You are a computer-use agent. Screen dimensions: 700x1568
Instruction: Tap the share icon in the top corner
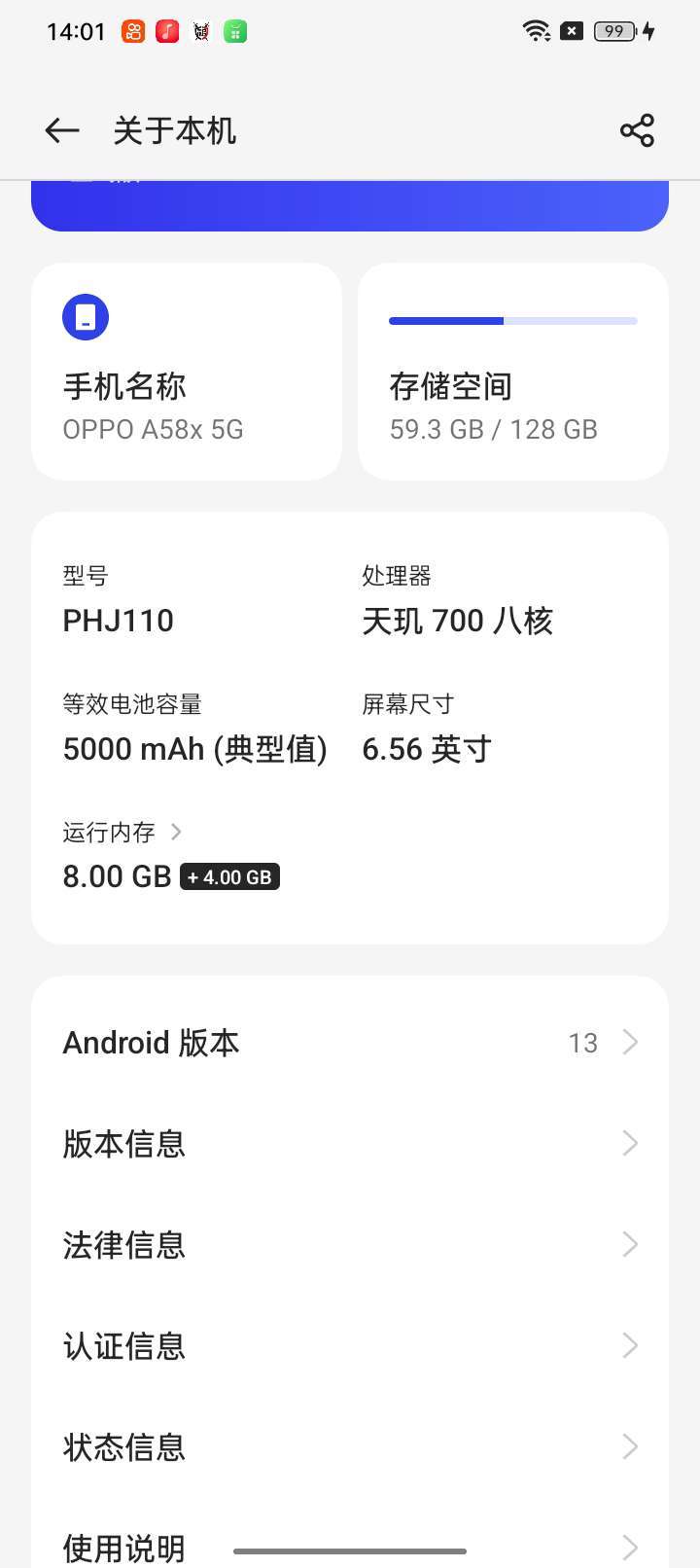[637, 129]
